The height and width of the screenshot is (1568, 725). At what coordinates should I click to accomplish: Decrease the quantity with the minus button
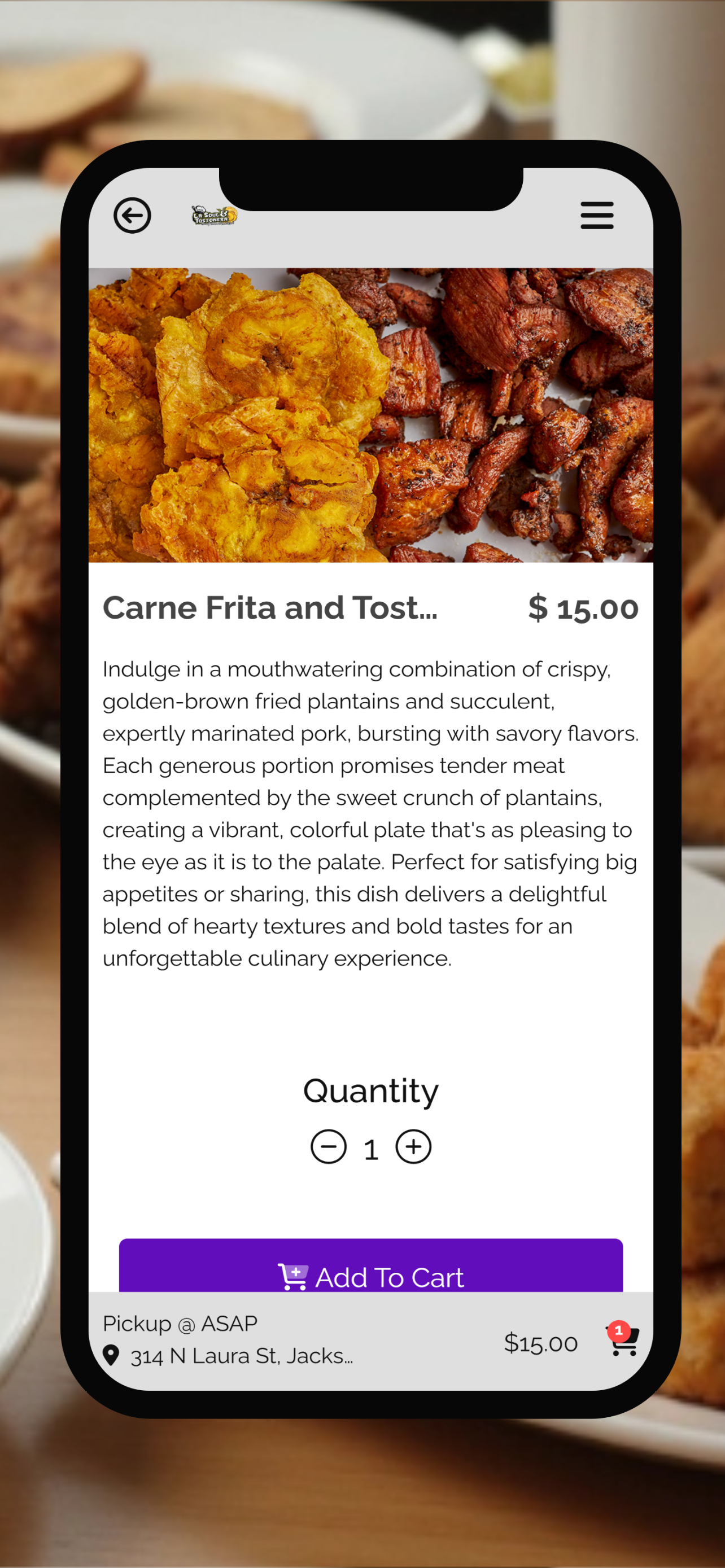[329, 1147]
